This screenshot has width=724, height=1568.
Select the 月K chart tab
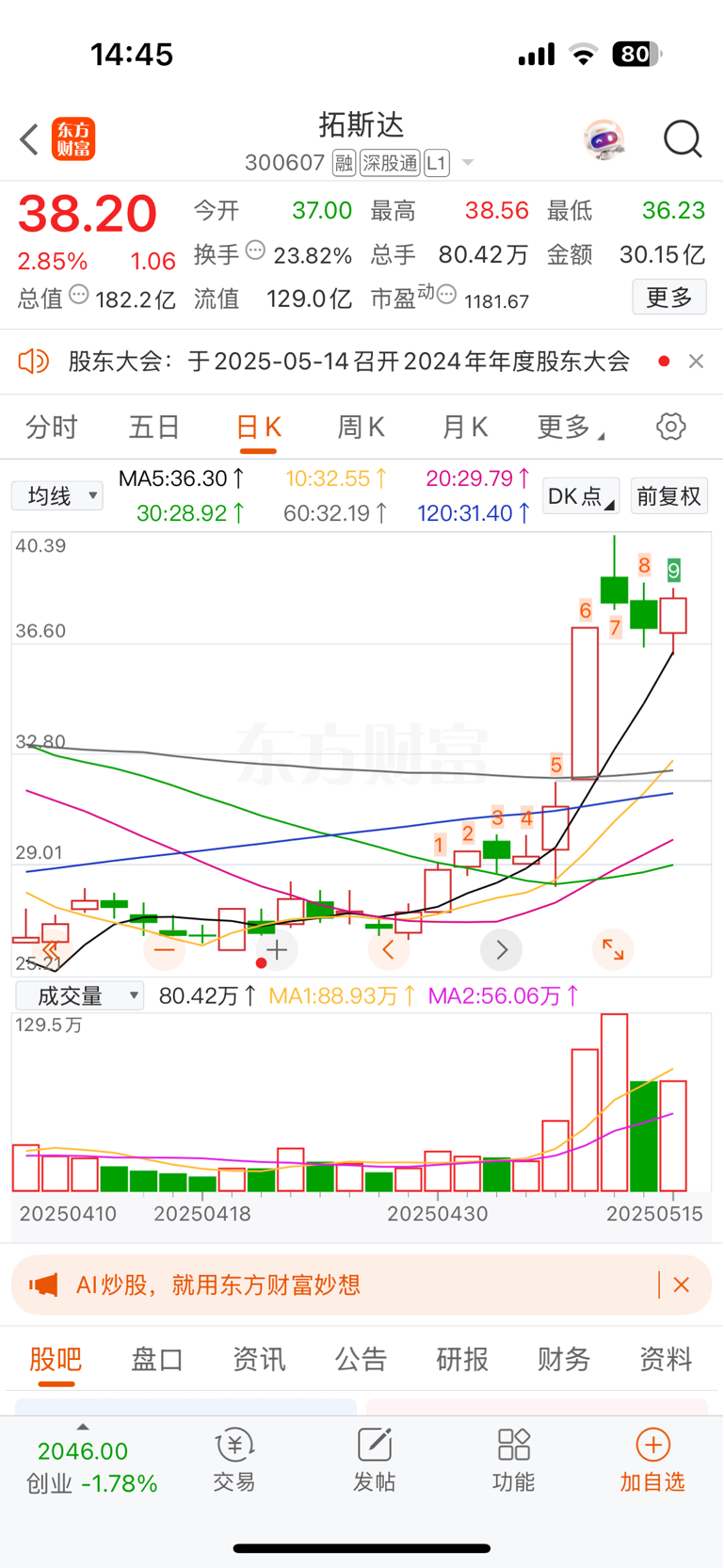pyautogui.click(x=465, y=427)
